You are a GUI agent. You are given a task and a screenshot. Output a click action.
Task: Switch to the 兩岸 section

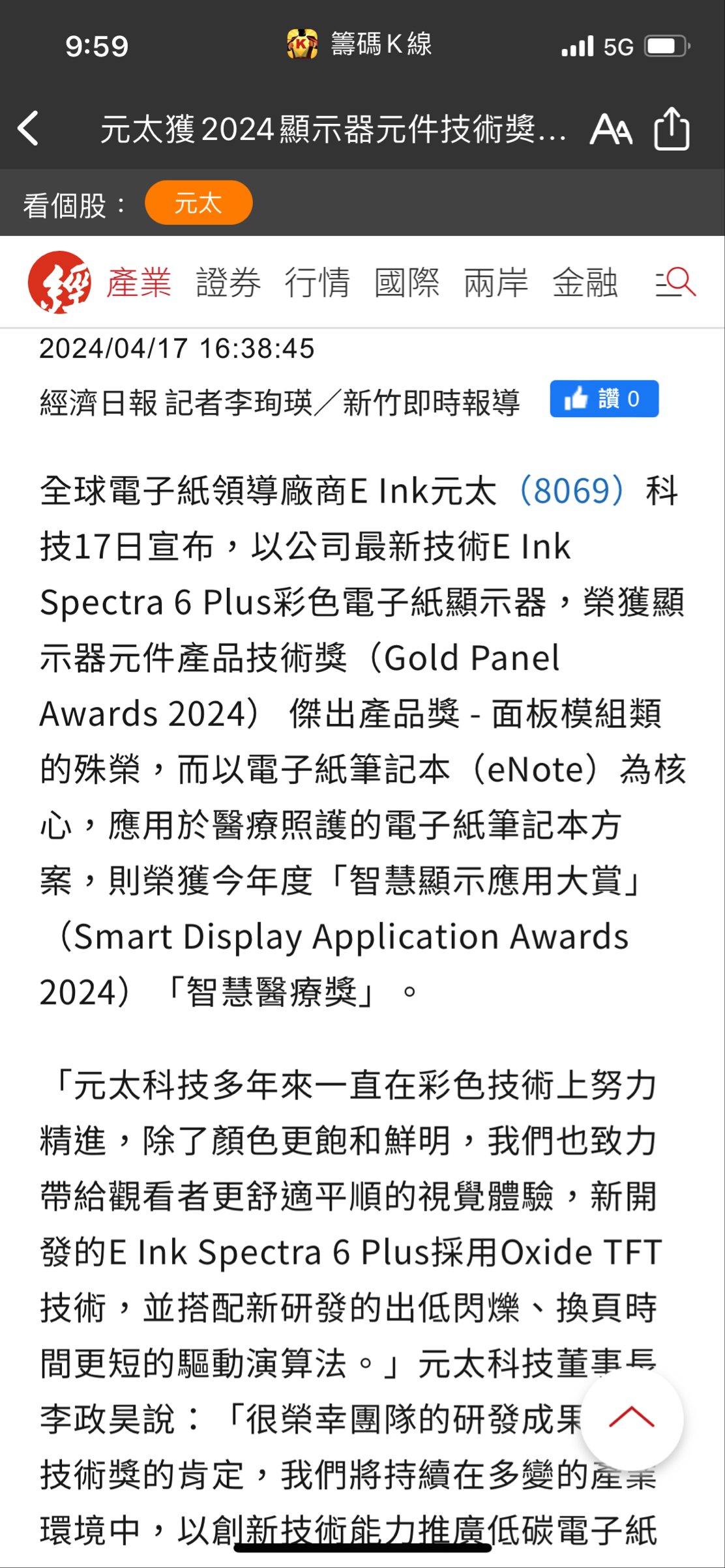point(496,283)
